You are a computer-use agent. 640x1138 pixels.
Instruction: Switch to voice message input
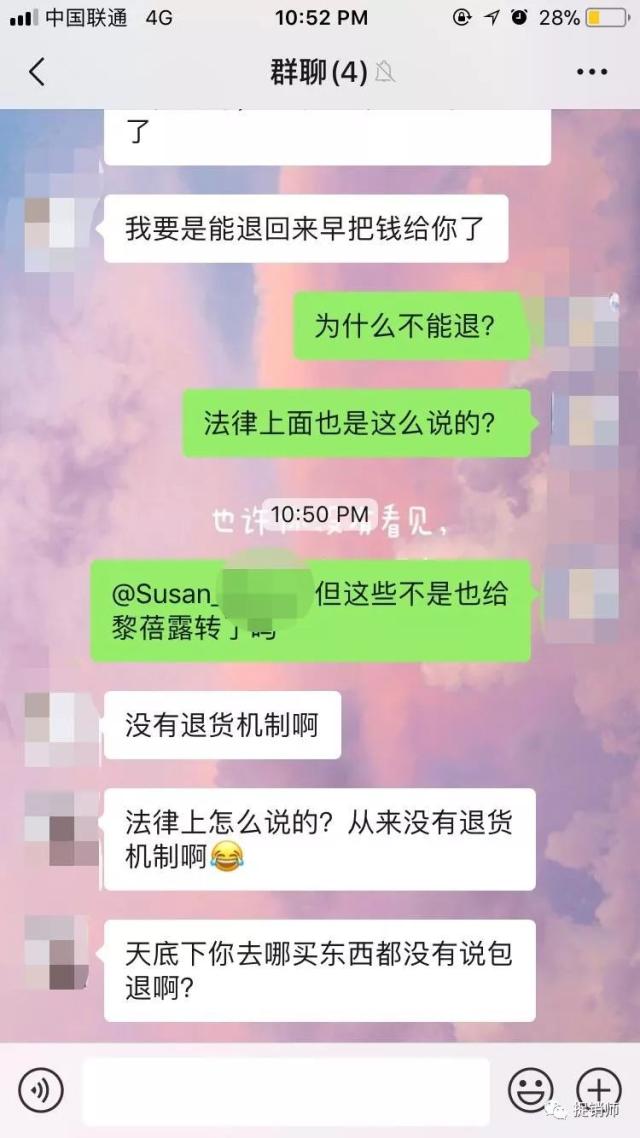[40, 1090]
